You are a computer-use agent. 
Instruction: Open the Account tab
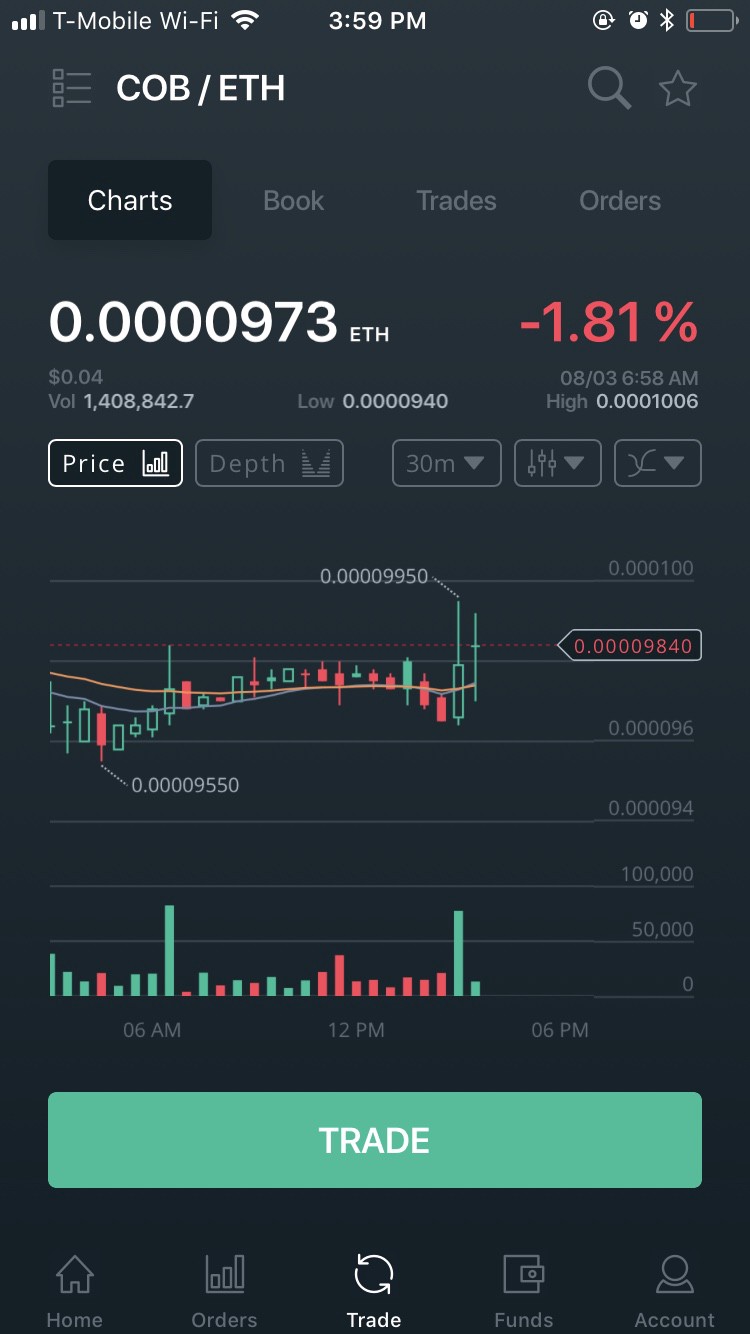click(674, 1290)
